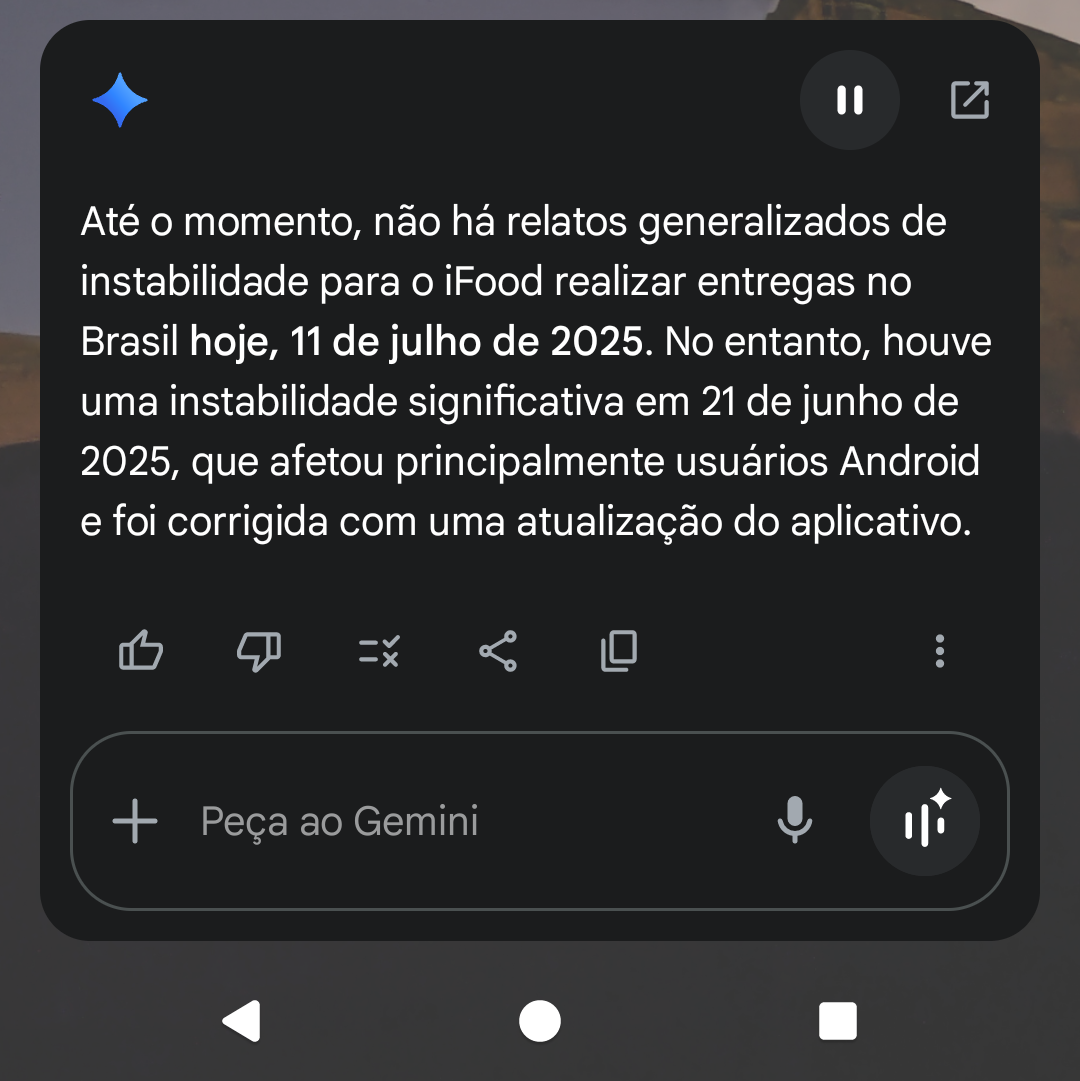Focus the "Peça ao Gemini" input field
The height and width of the screenshot is (1081, 1080).
450,822
